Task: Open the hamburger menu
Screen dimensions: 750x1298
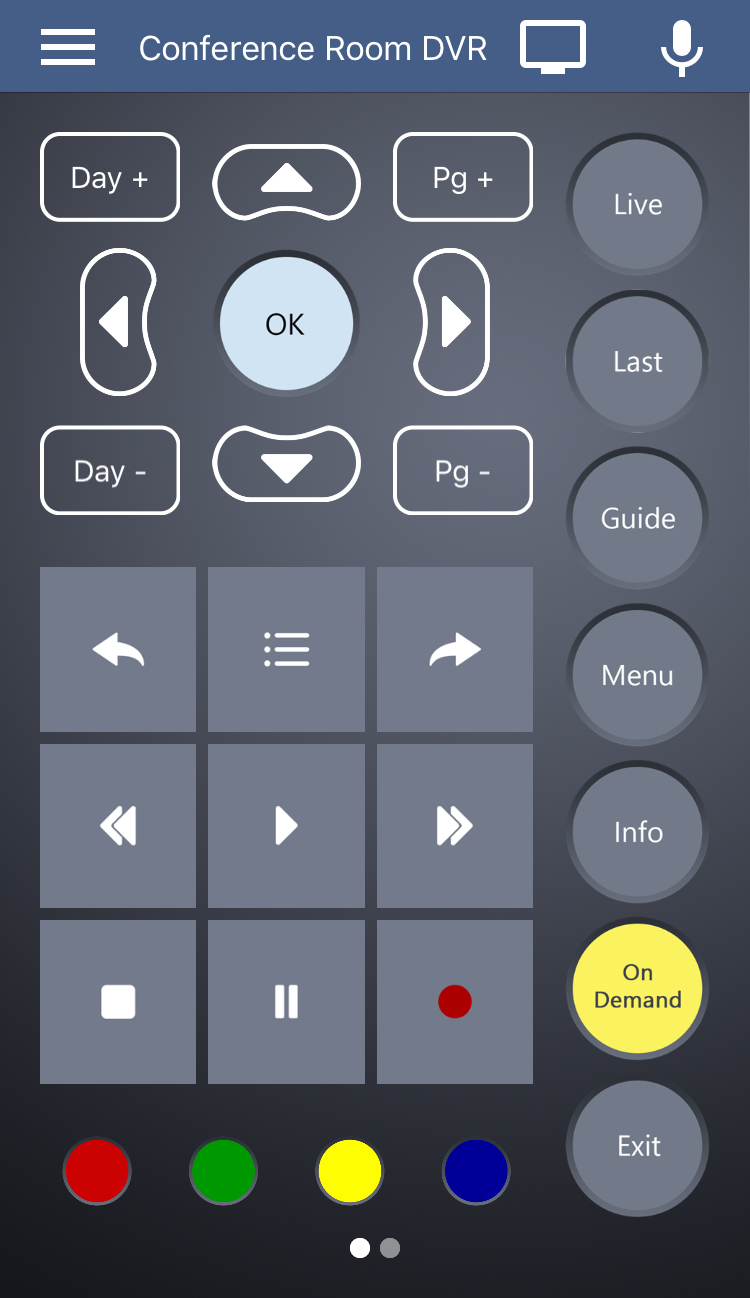Action: tap(68, 48)
